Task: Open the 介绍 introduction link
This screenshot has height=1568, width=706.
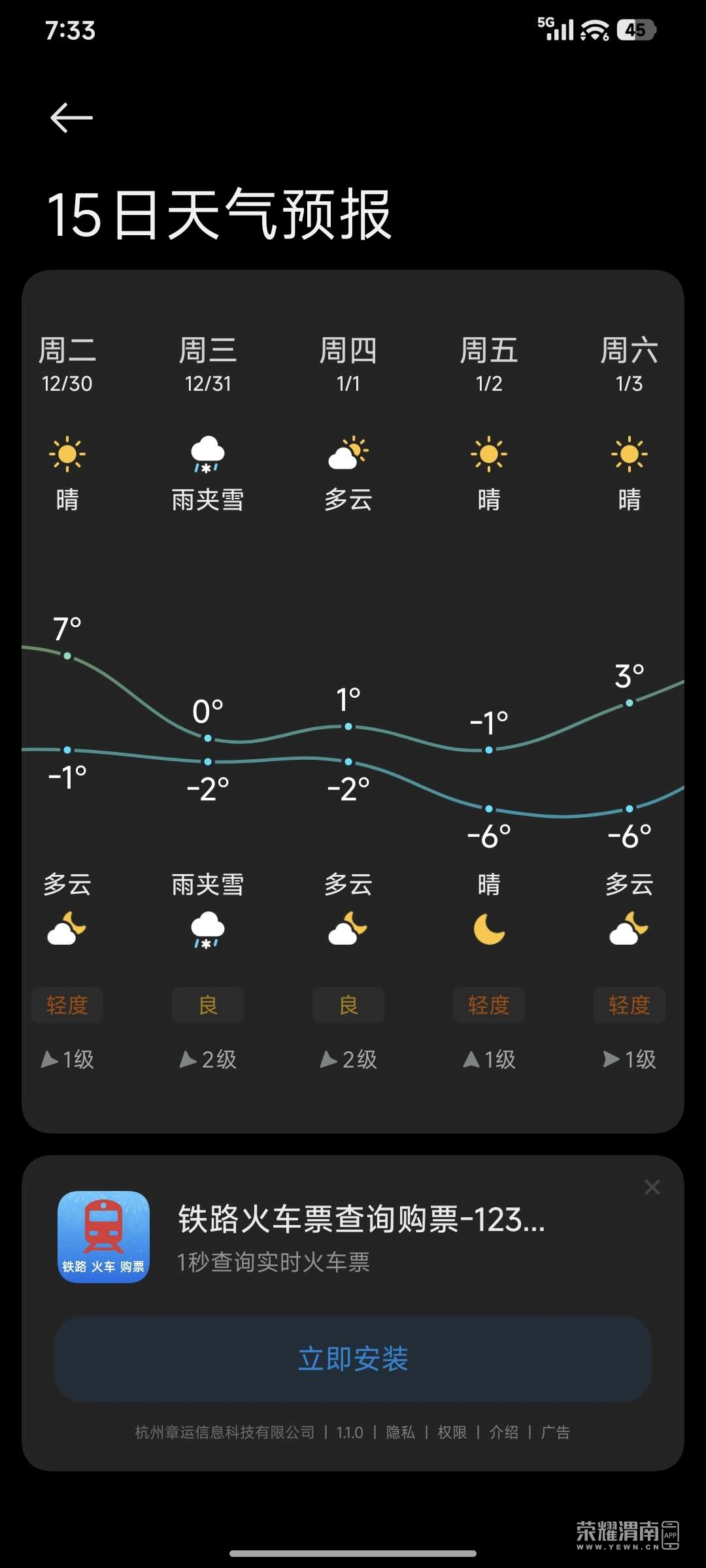Action: (503, 1432)
